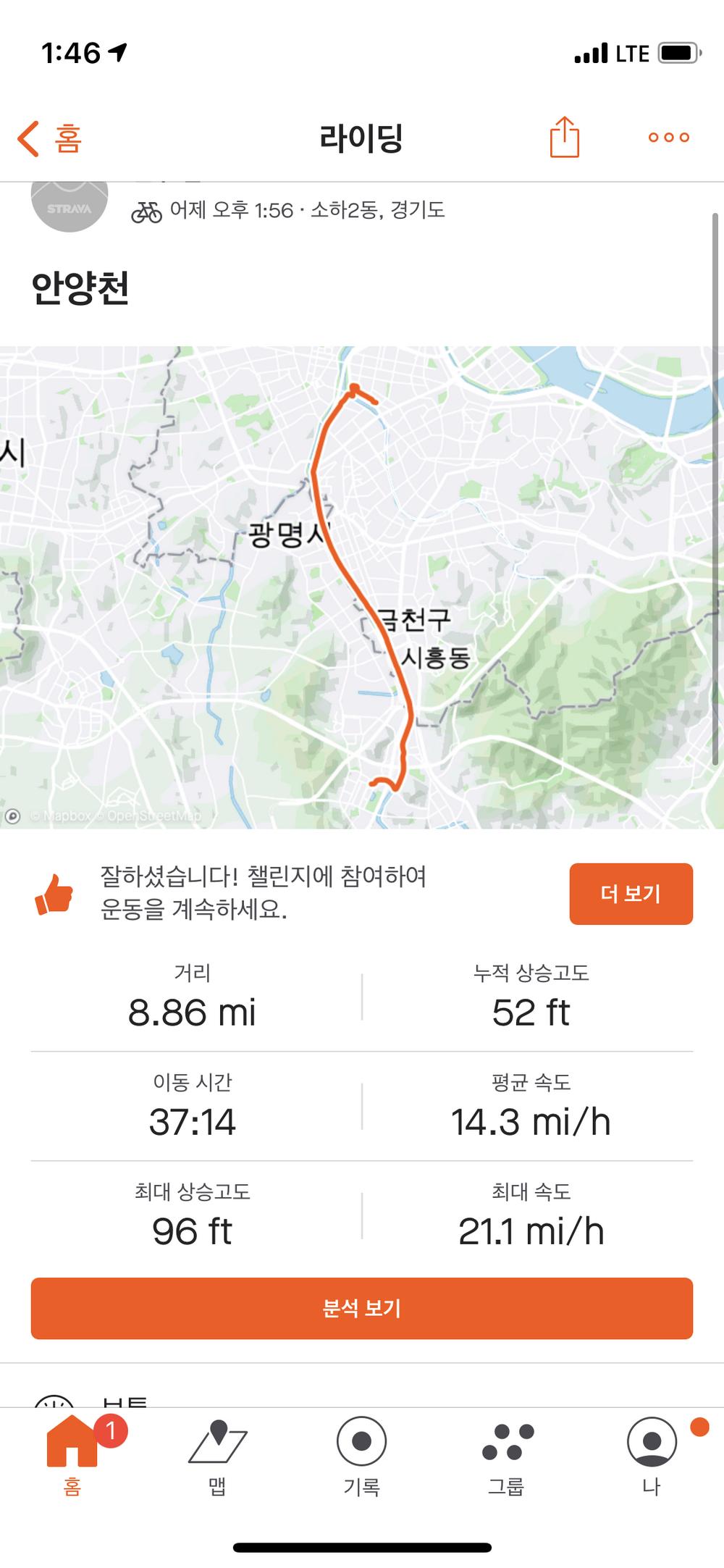
Task: Go back to 홈 feed
Action: pos(50,138)
